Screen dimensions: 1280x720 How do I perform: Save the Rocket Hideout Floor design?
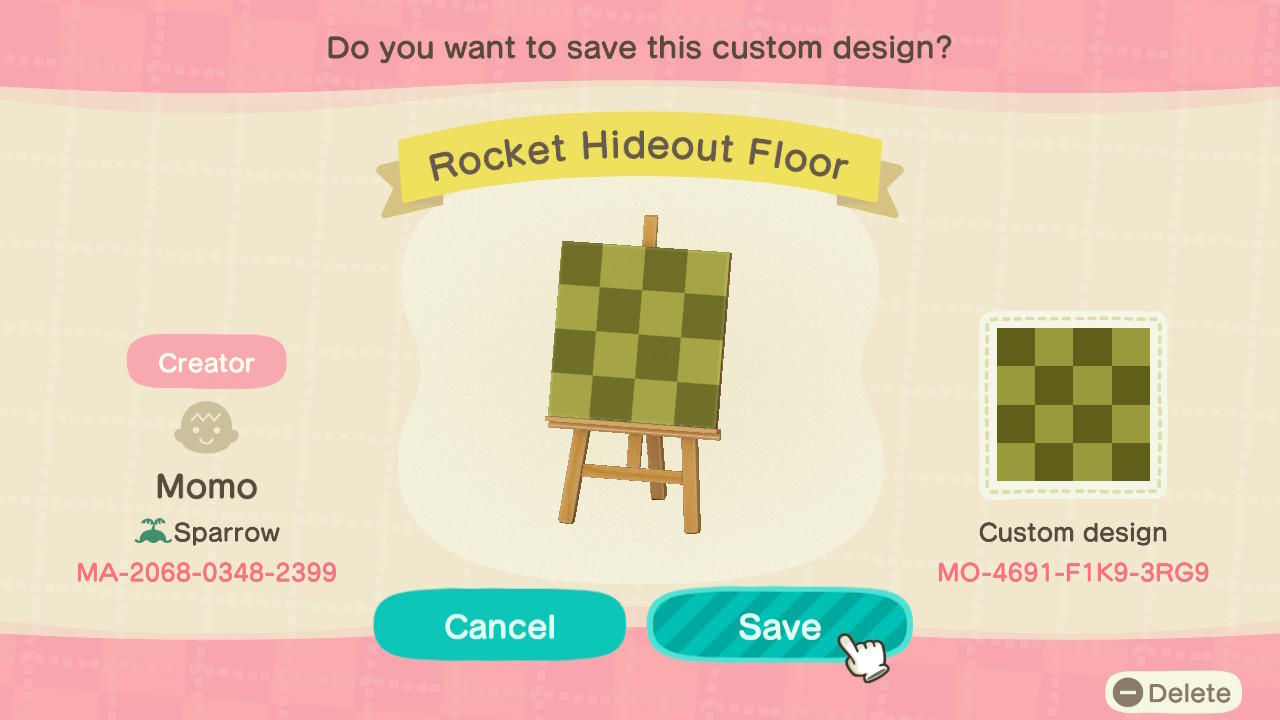pos(778,626)
